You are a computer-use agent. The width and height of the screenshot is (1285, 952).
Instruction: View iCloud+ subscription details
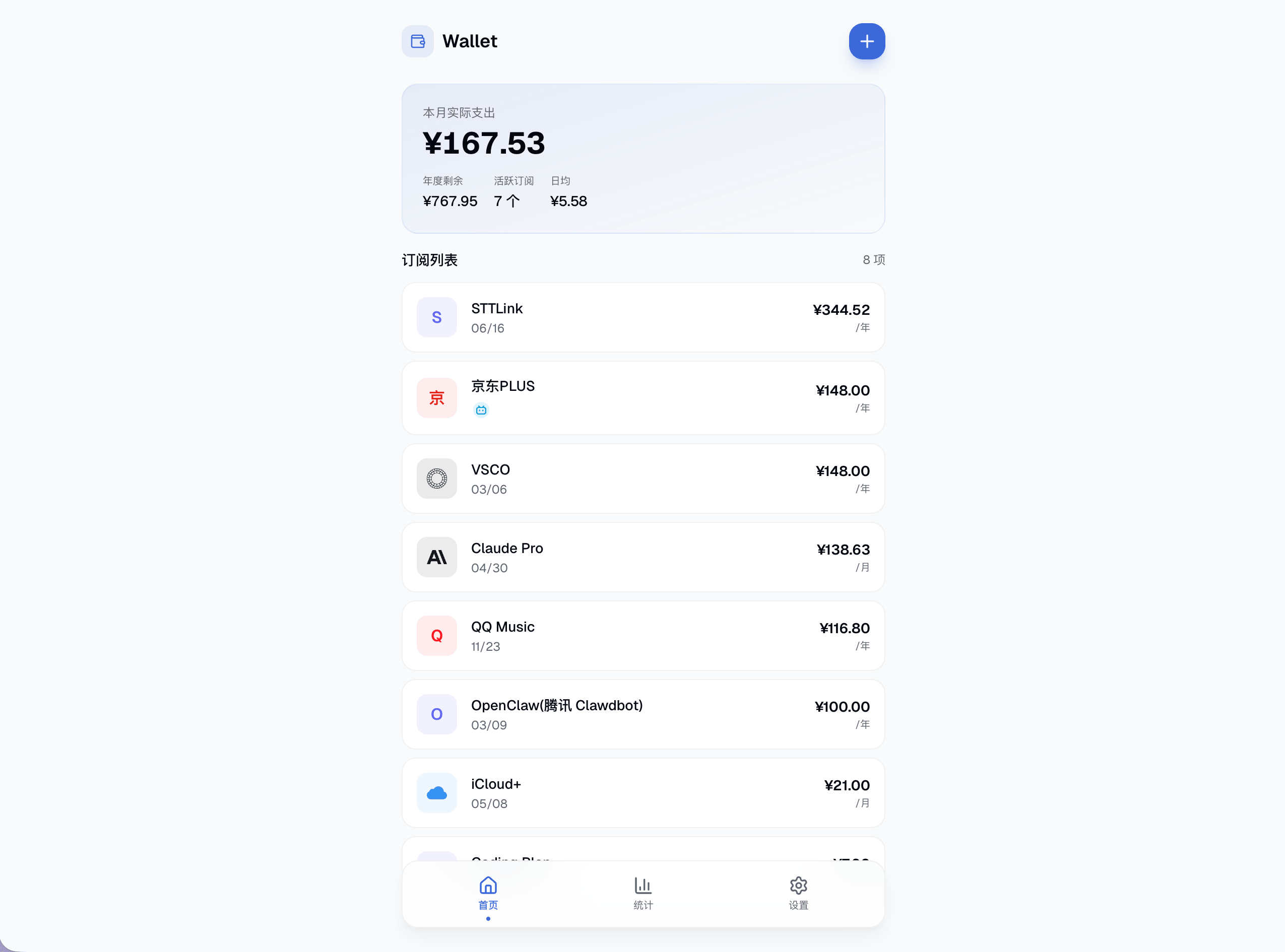[x=643, y=792]
